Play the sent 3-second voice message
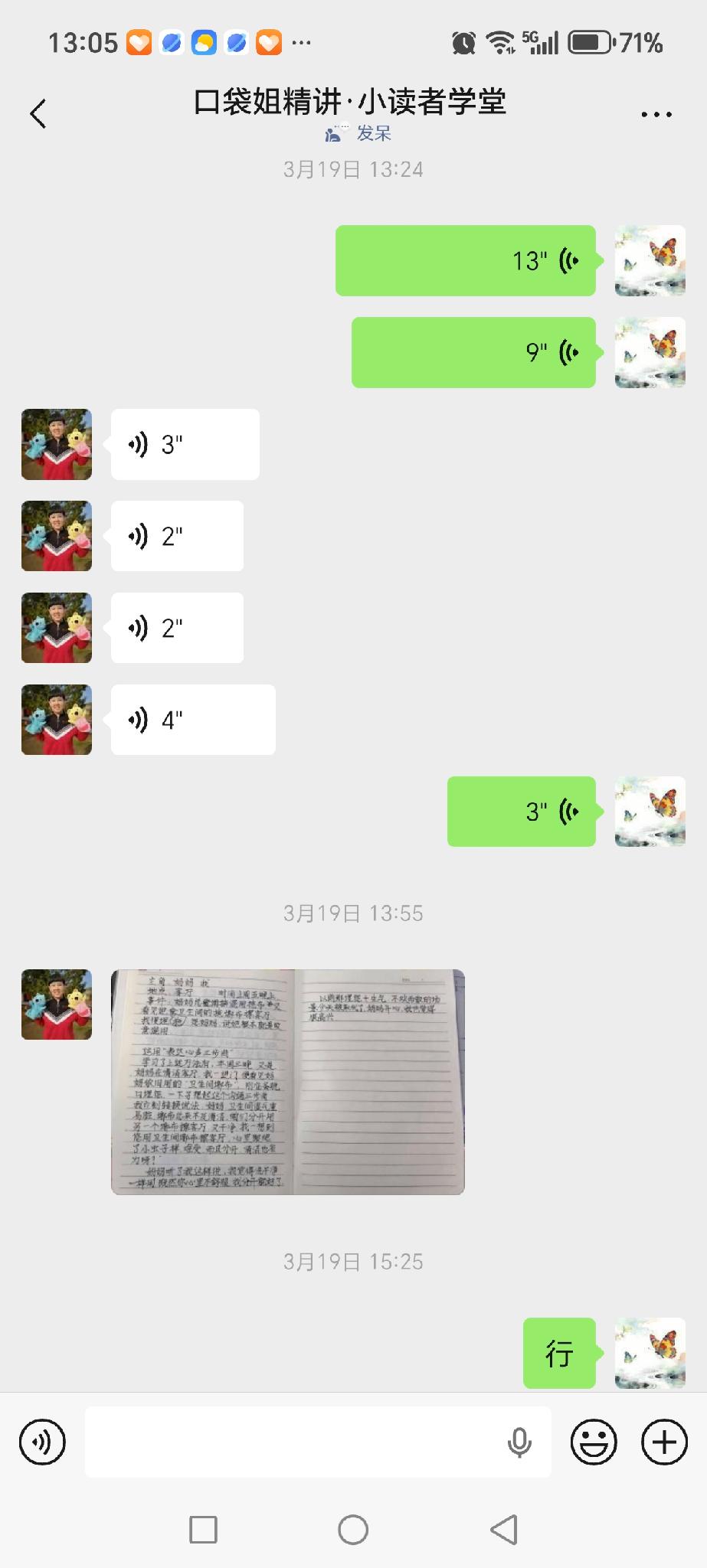Image resolution: width=707 pixels, height=1568 pixels. [x=521, y=812]
